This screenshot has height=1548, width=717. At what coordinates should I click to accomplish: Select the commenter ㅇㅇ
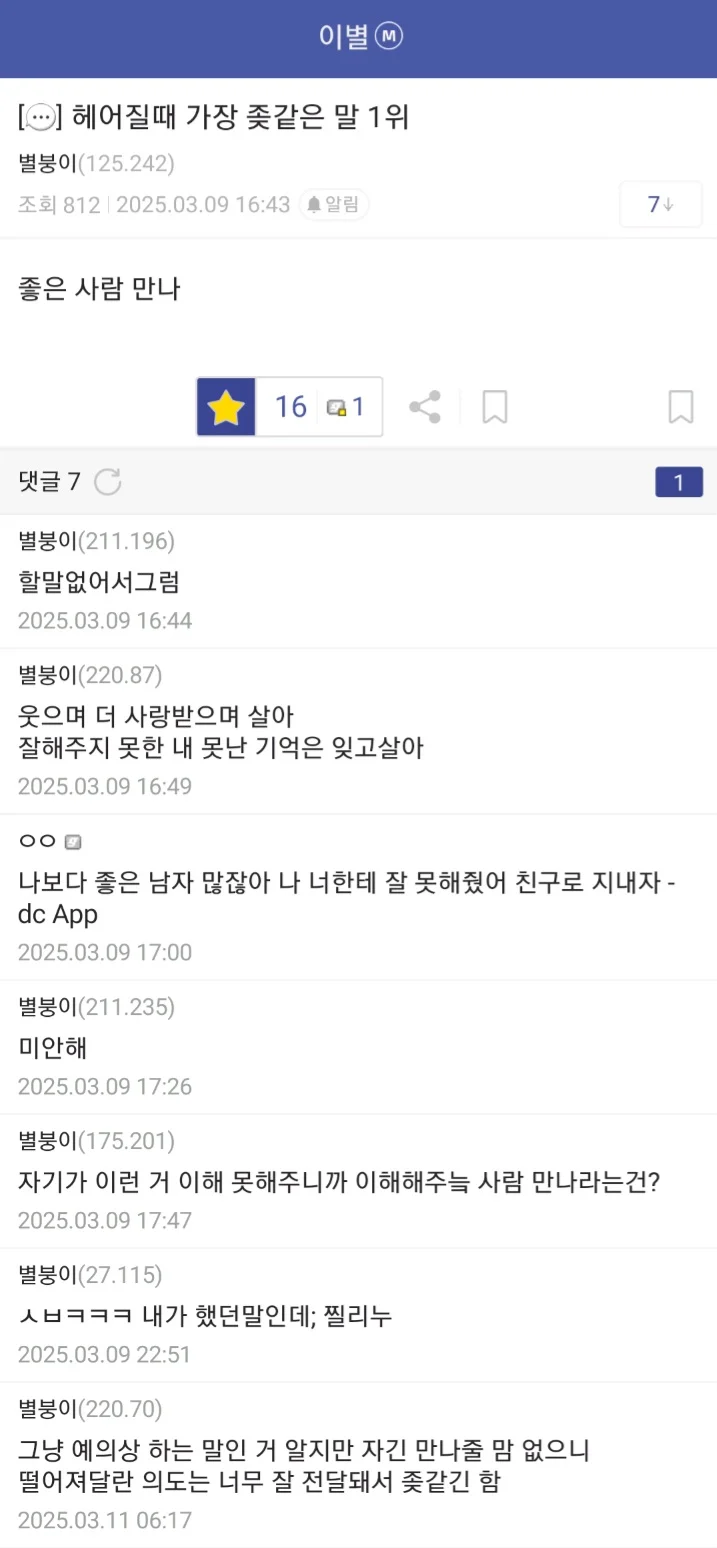click(x=40, y=841)
